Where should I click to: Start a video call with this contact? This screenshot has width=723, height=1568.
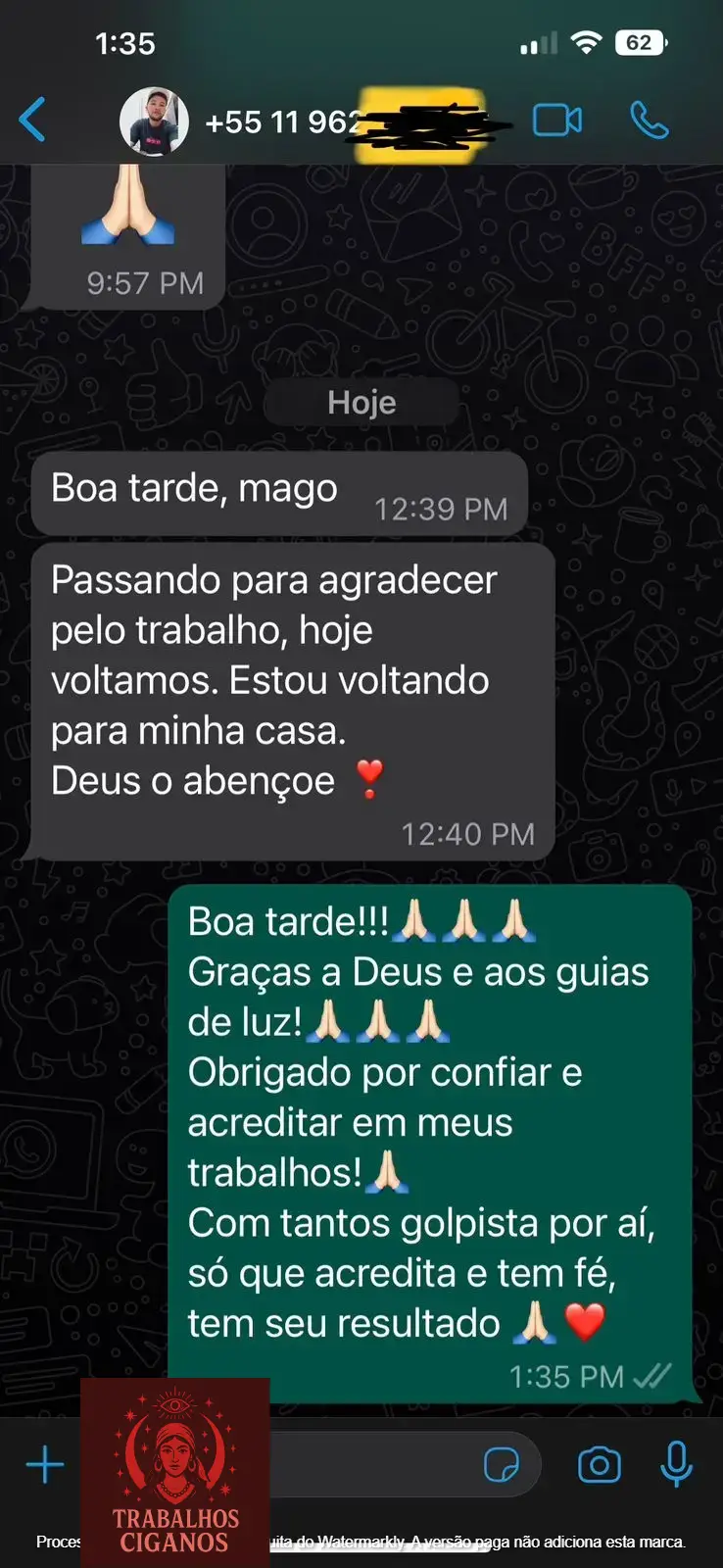(x=556, y=121)
